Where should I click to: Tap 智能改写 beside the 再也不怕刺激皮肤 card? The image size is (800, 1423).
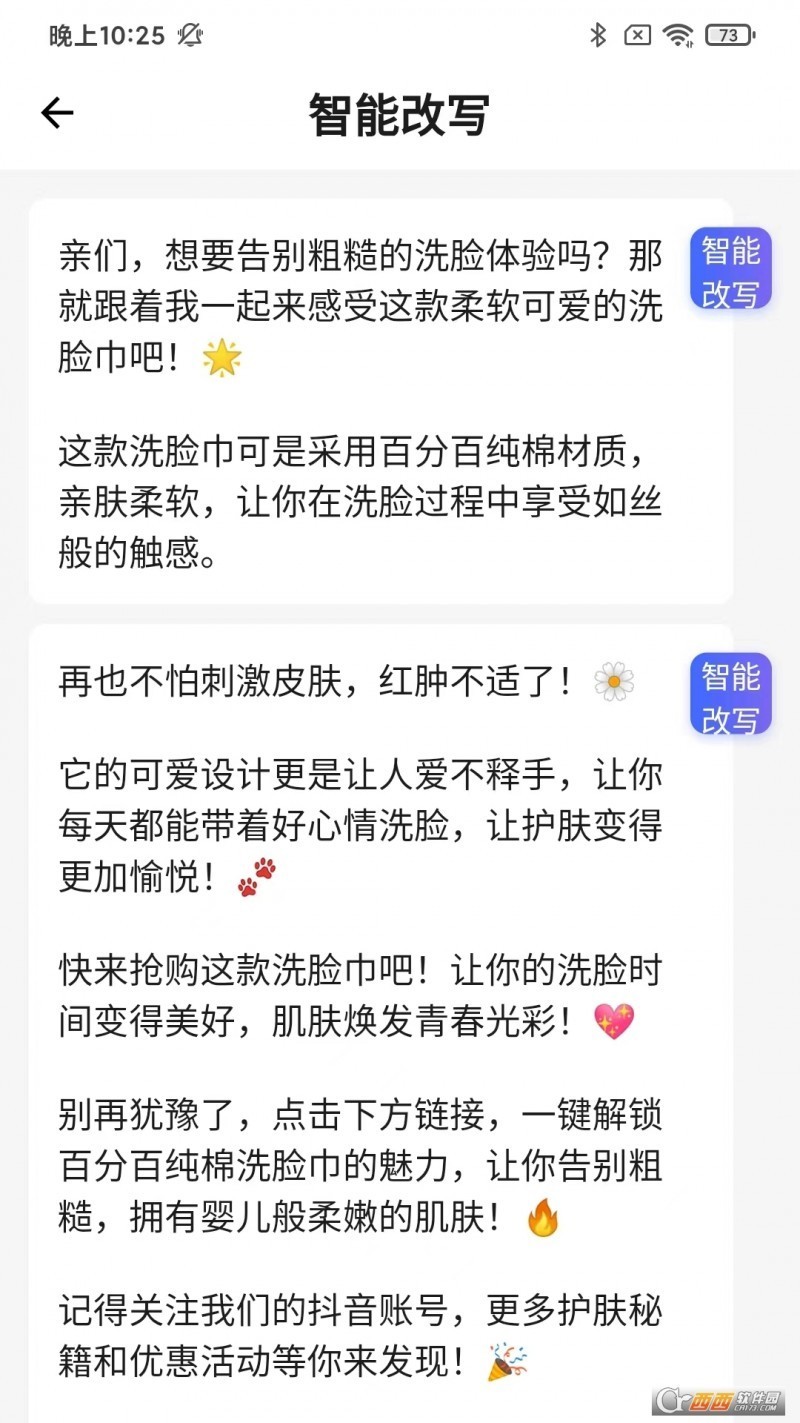coord(731,698)
